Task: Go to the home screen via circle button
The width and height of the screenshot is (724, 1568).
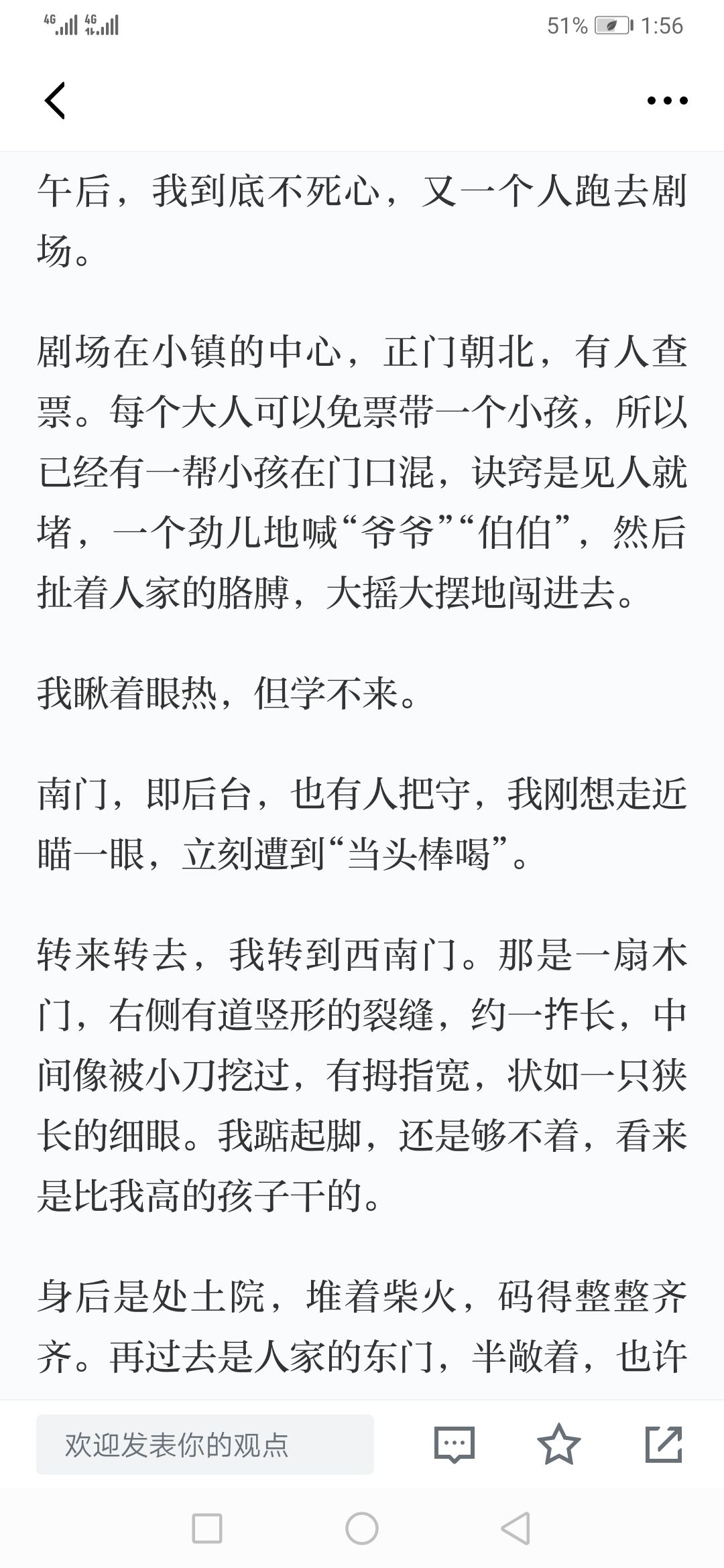Action: click(x=362, y=1529)
